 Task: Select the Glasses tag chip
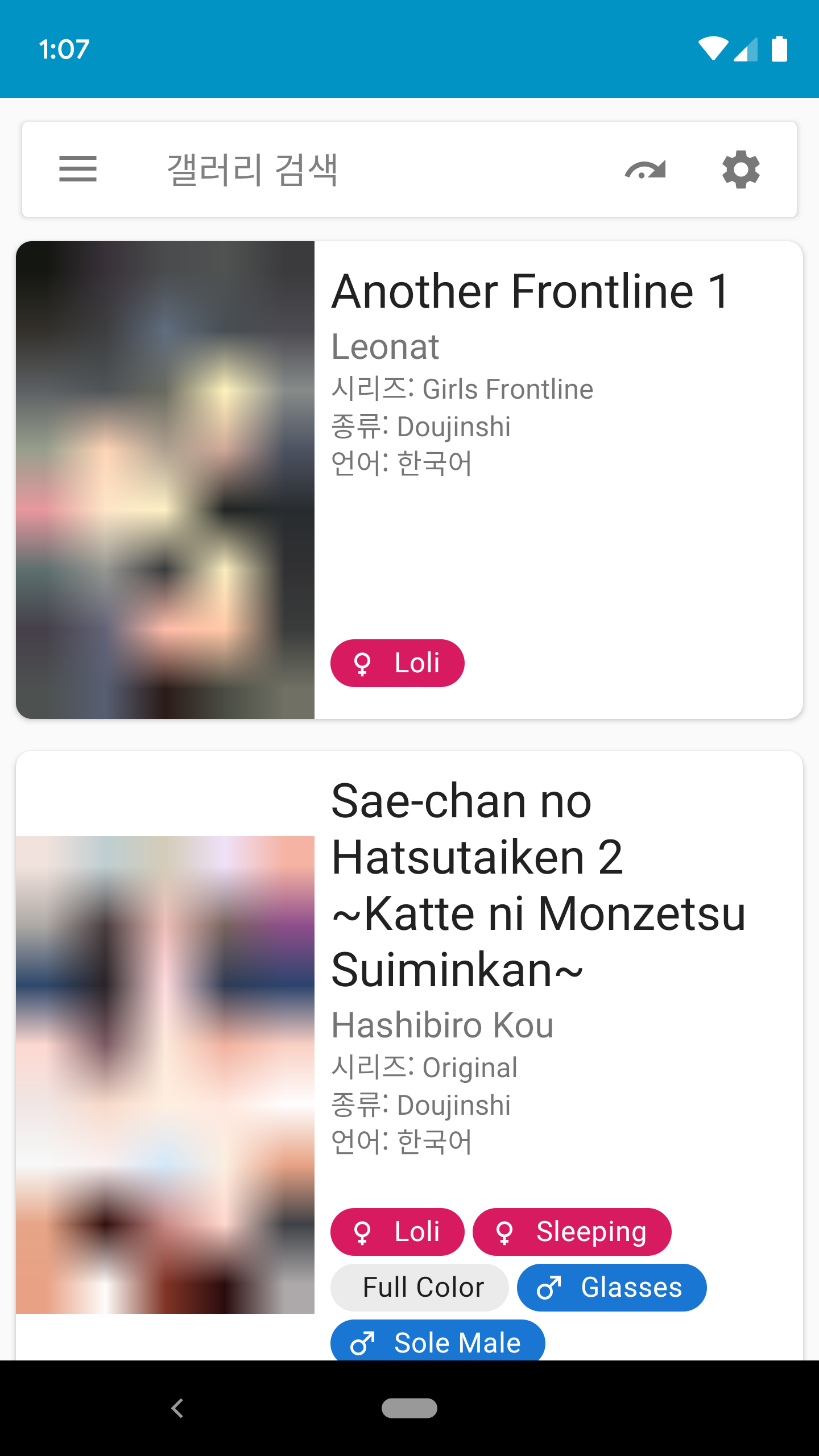tap(611, 1287)
